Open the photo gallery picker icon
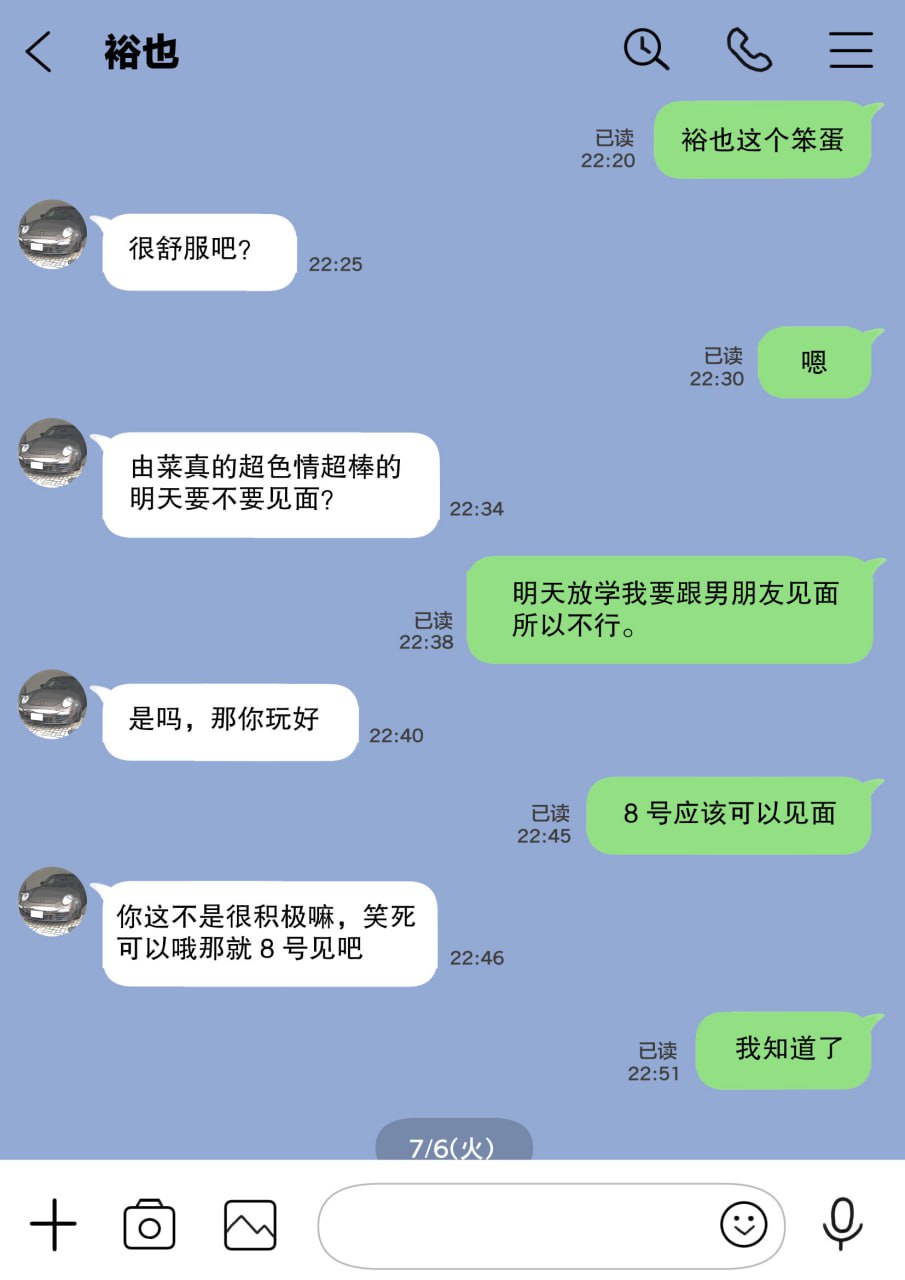The width and height of the screenshot is (905, 1280). [249, 1223]
